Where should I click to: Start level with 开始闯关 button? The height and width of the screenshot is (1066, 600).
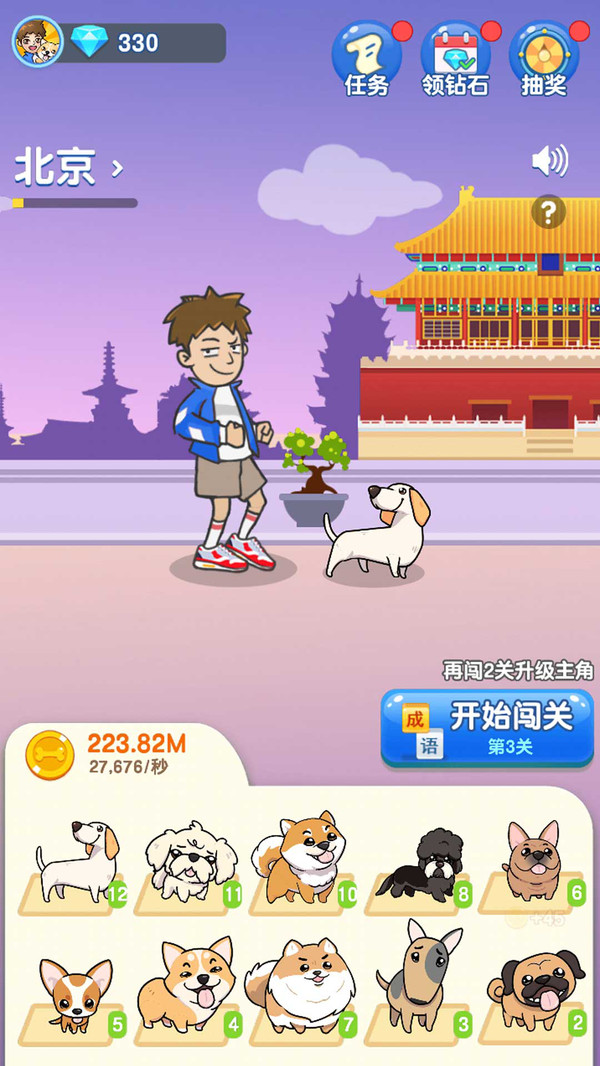click(x=487, y=727)
